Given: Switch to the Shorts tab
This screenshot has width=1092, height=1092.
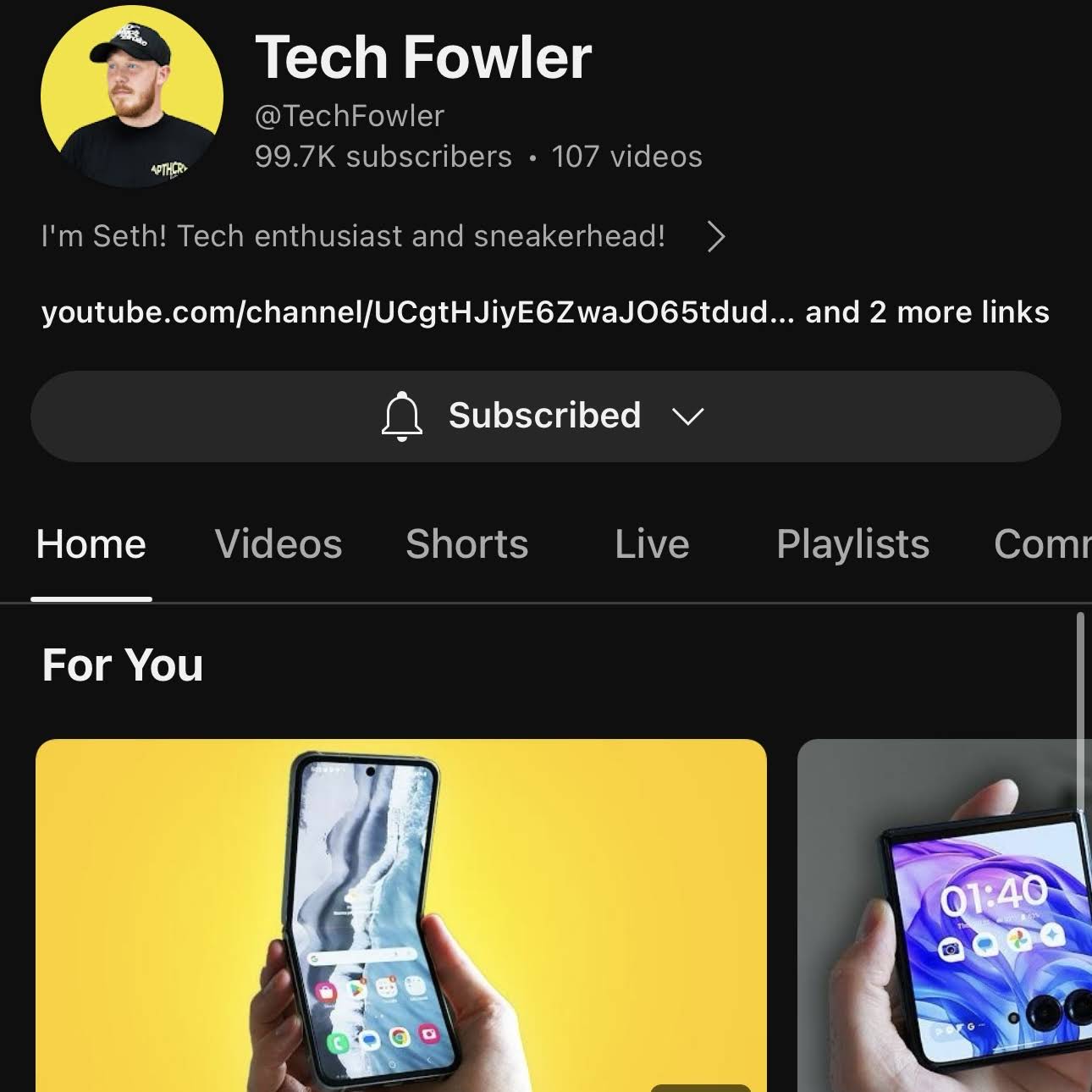Looking at the screenshot, I should (466, 544).
